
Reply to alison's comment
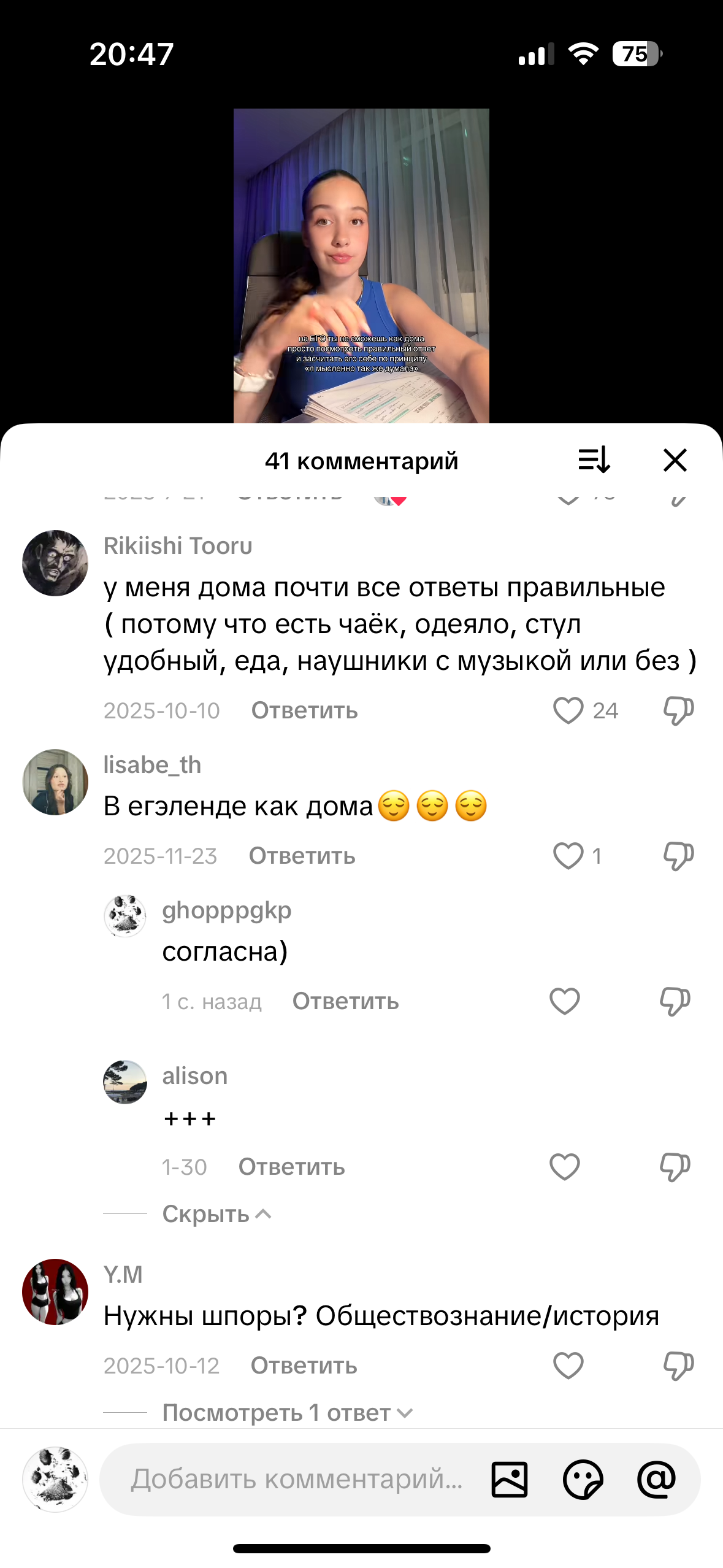pyautogui.click(x=291, y=1167)
